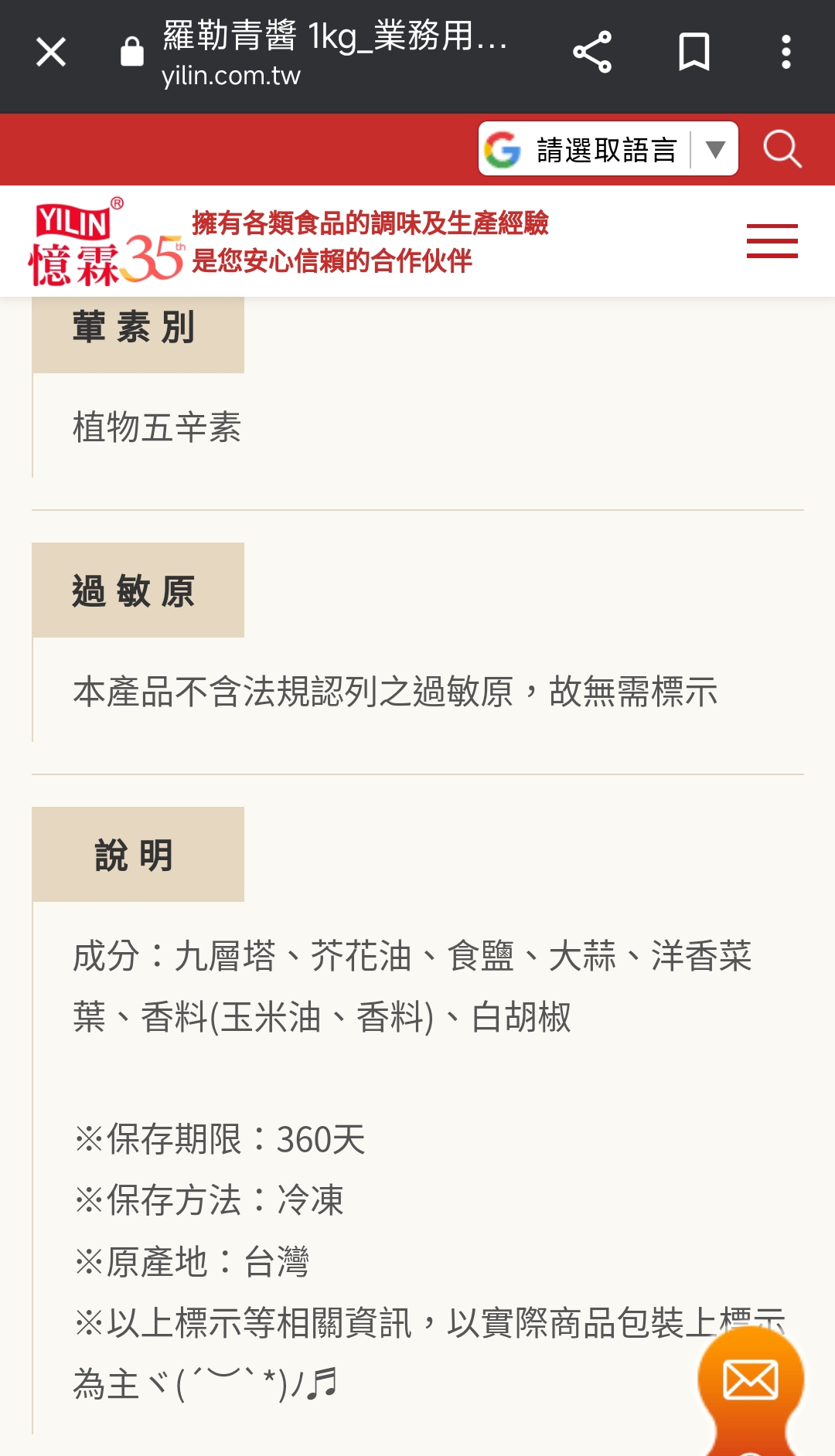Open the 請選取語言 language dropdown

coord(608,149)
